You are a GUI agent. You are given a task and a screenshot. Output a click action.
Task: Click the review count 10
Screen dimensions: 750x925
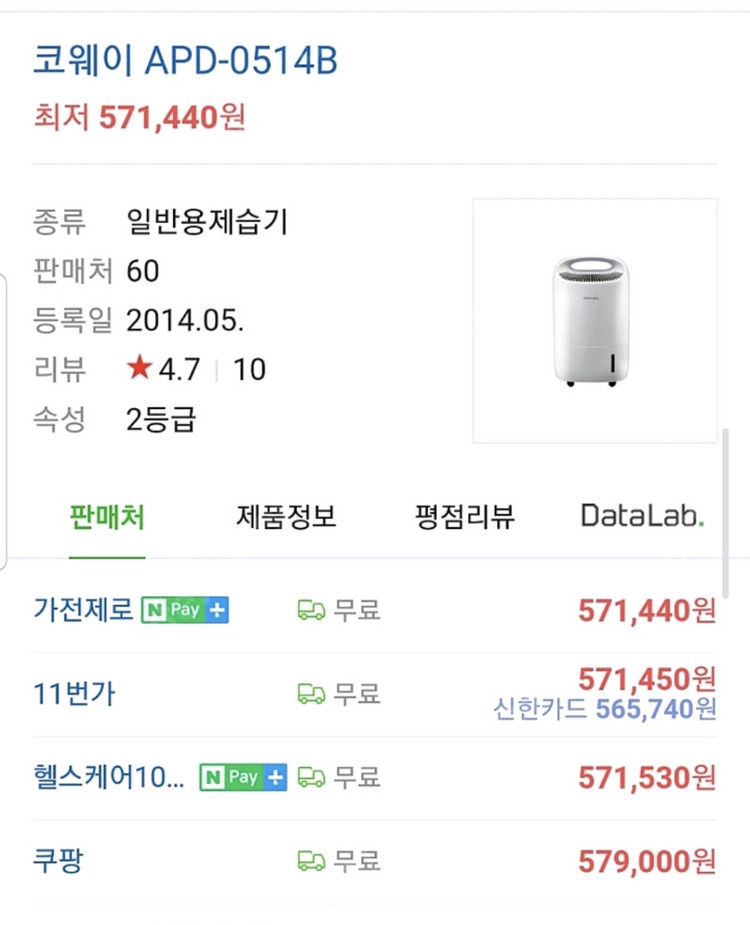pyautogui.click(x=250, y=369)
